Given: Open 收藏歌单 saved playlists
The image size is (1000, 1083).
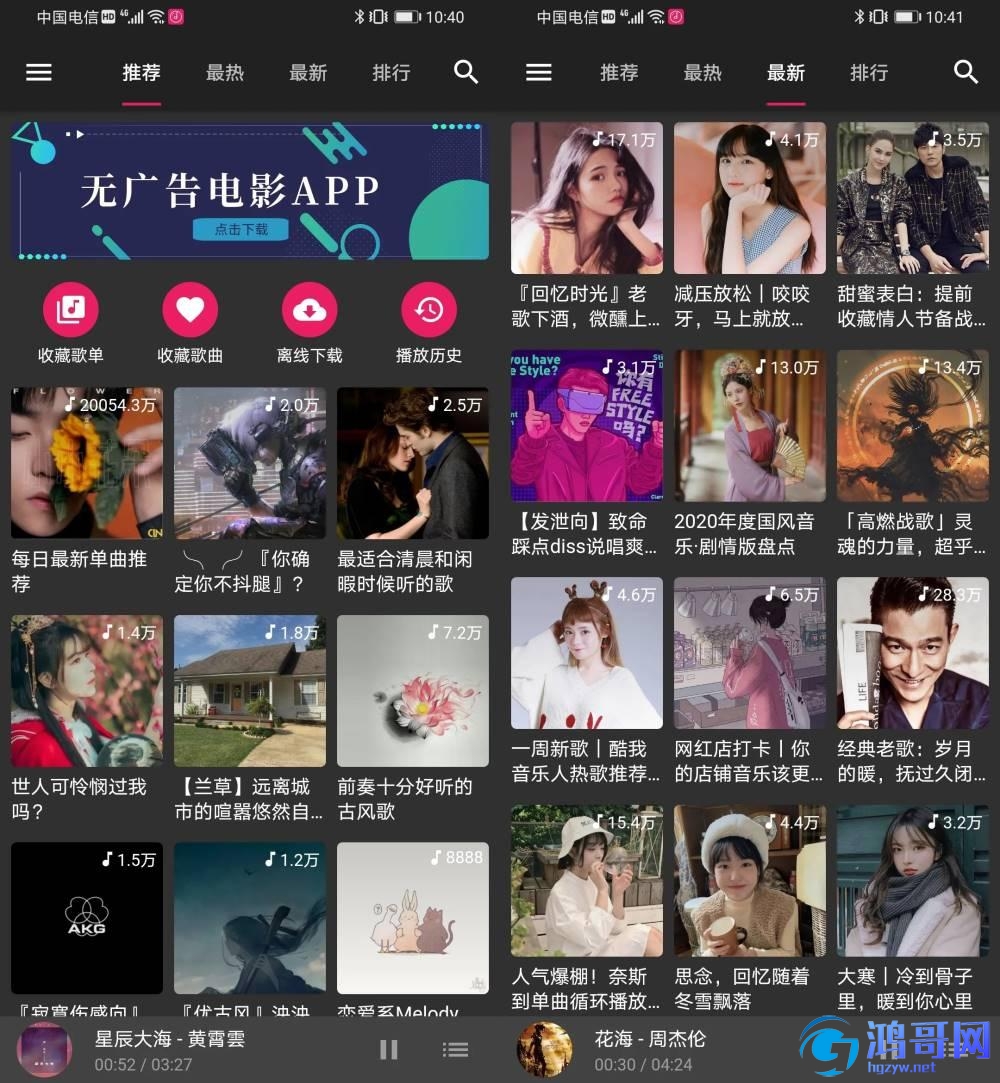Looking at the screenshot, I should click(70, 310).
